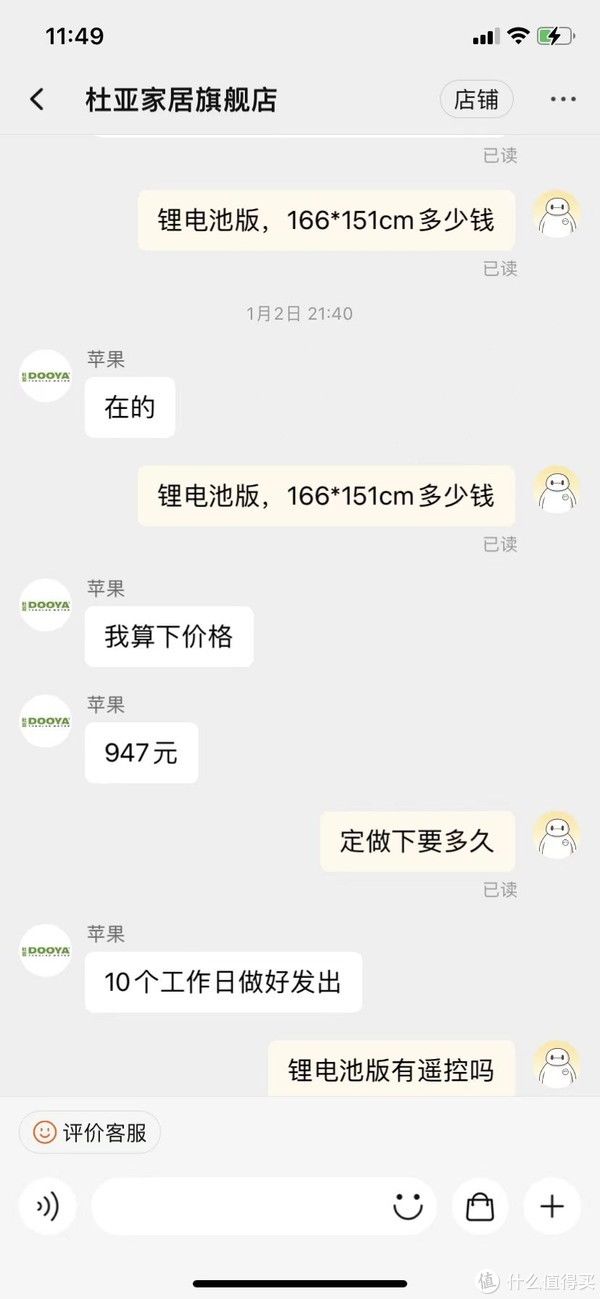Open the emoji picker
Screen dimensions: 600x1299
pyautogui.click(x=408, y=1206)
